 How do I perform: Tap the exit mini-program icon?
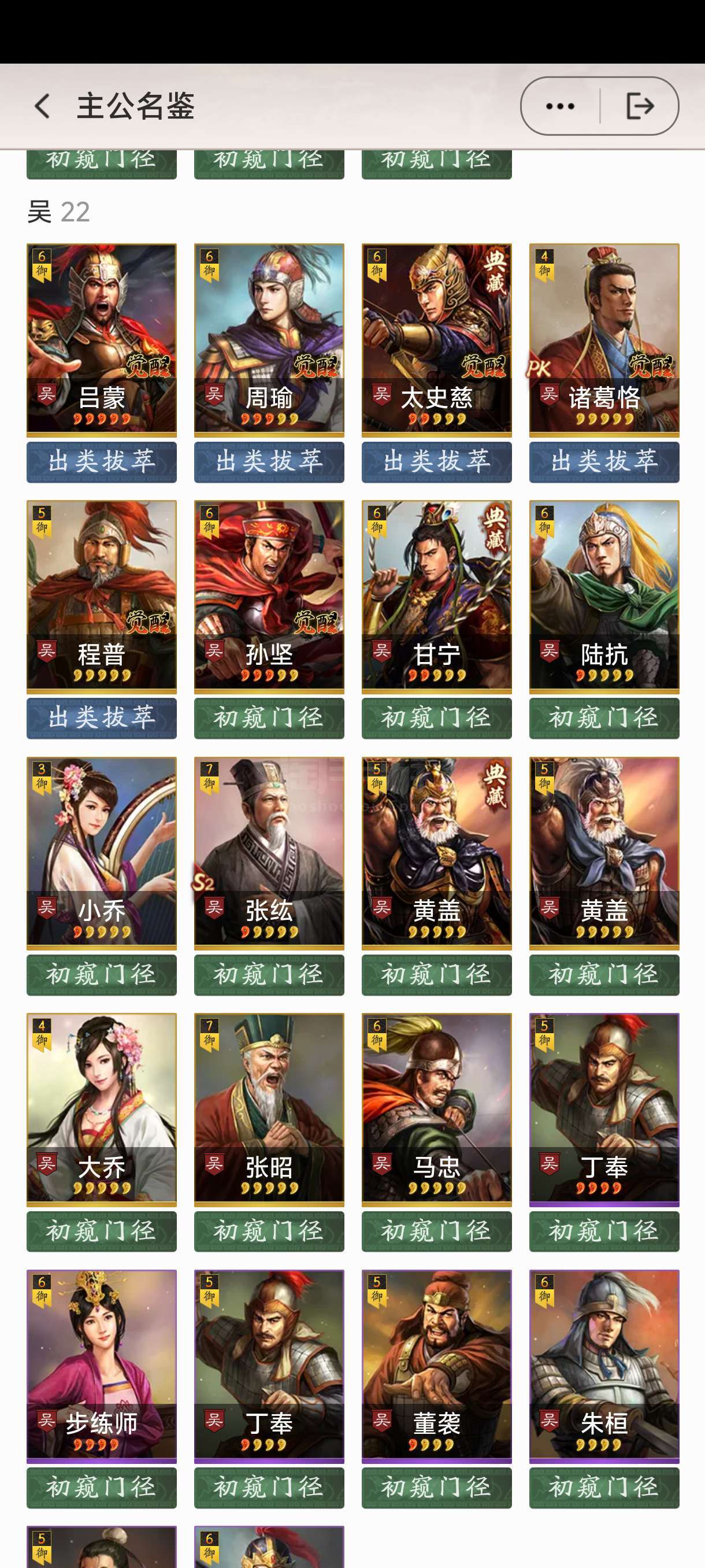point(639,106)
